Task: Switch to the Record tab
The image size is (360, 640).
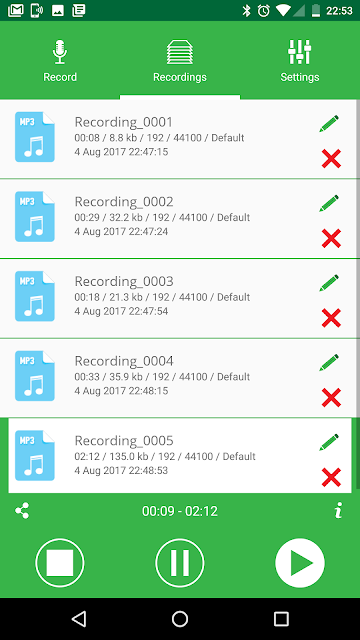Action: pos(60,60)
